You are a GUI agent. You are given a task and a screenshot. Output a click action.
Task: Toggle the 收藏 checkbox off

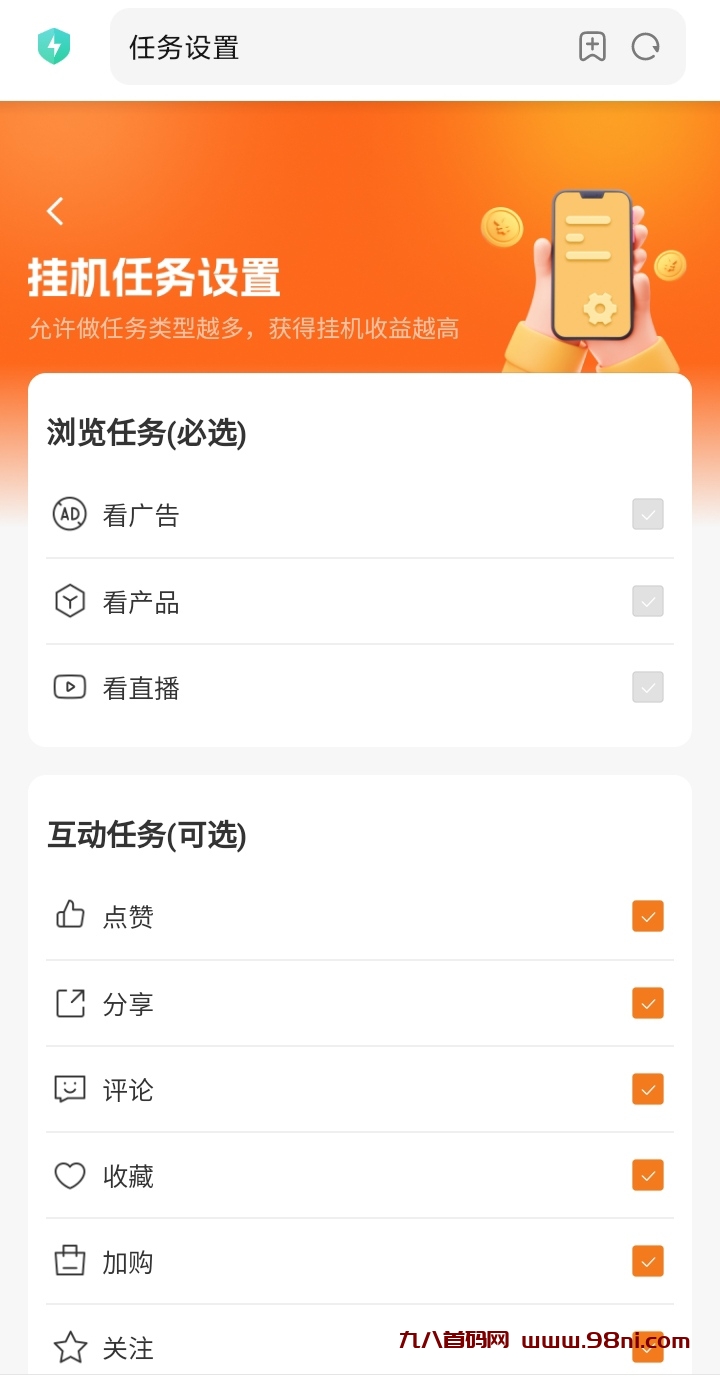[647, 1176]
